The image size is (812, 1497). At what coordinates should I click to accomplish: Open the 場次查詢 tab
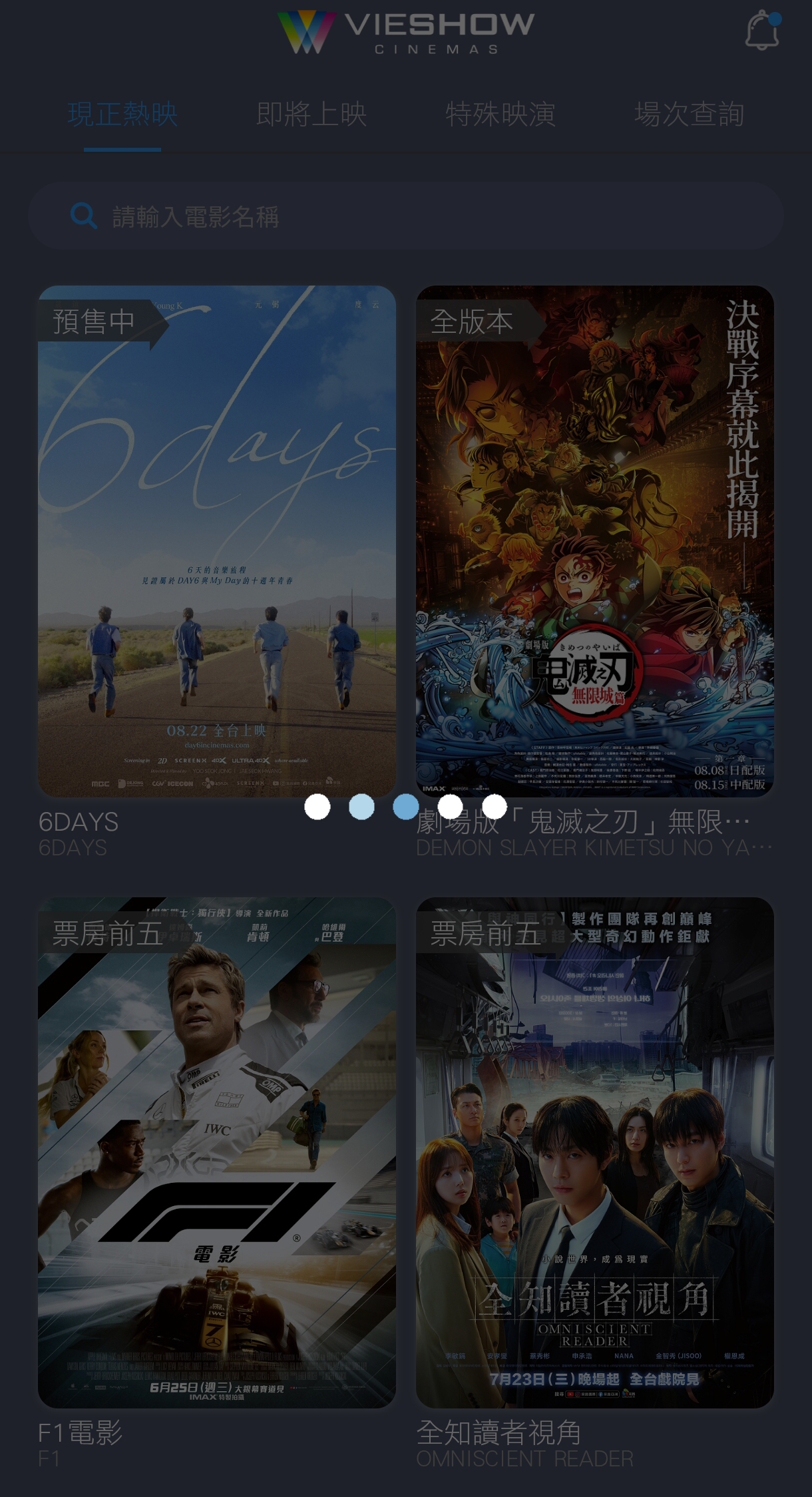689,114
